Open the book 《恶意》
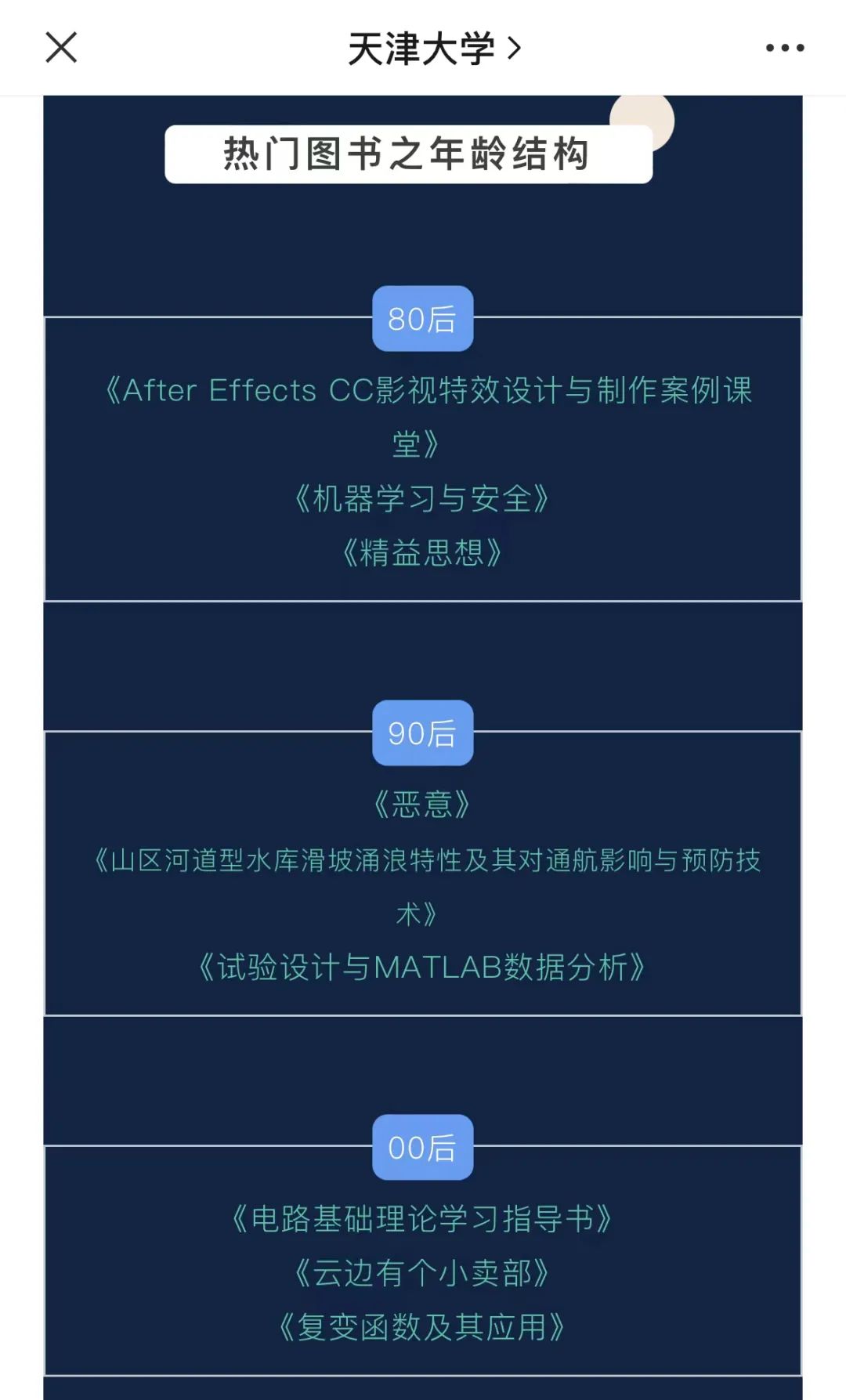The image size is (846, 1400). pos(423,802)
